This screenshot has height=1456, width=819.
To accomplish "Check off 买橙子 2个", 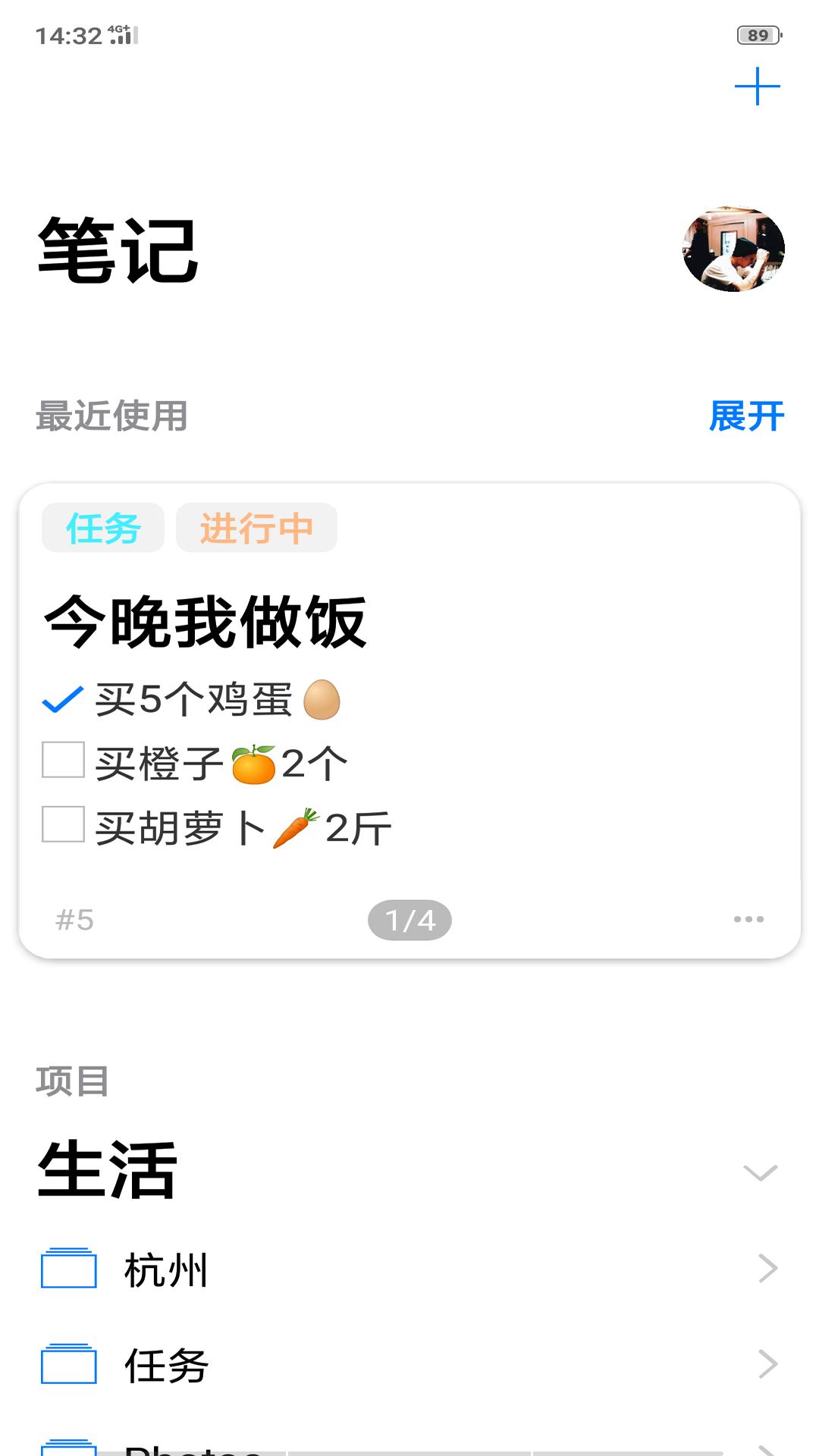I will pyautogui.click(x=63, y=760).
